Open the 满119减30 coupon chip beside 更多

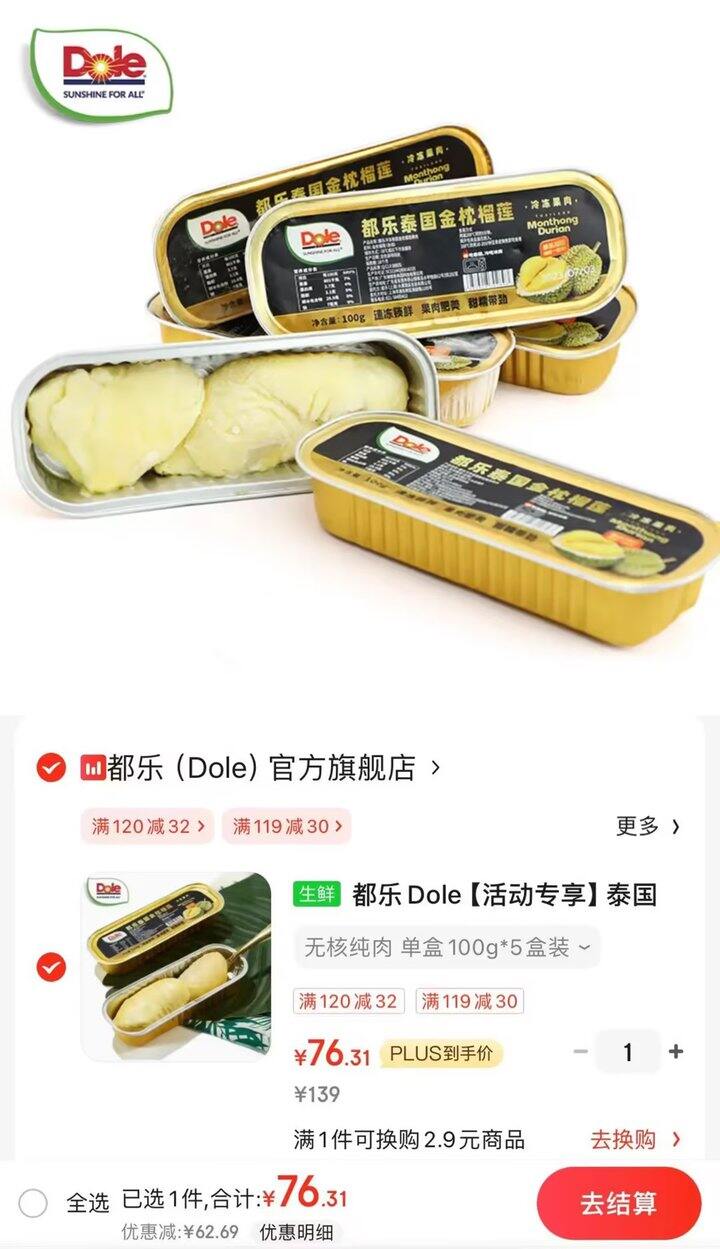[x=287, y=826]
